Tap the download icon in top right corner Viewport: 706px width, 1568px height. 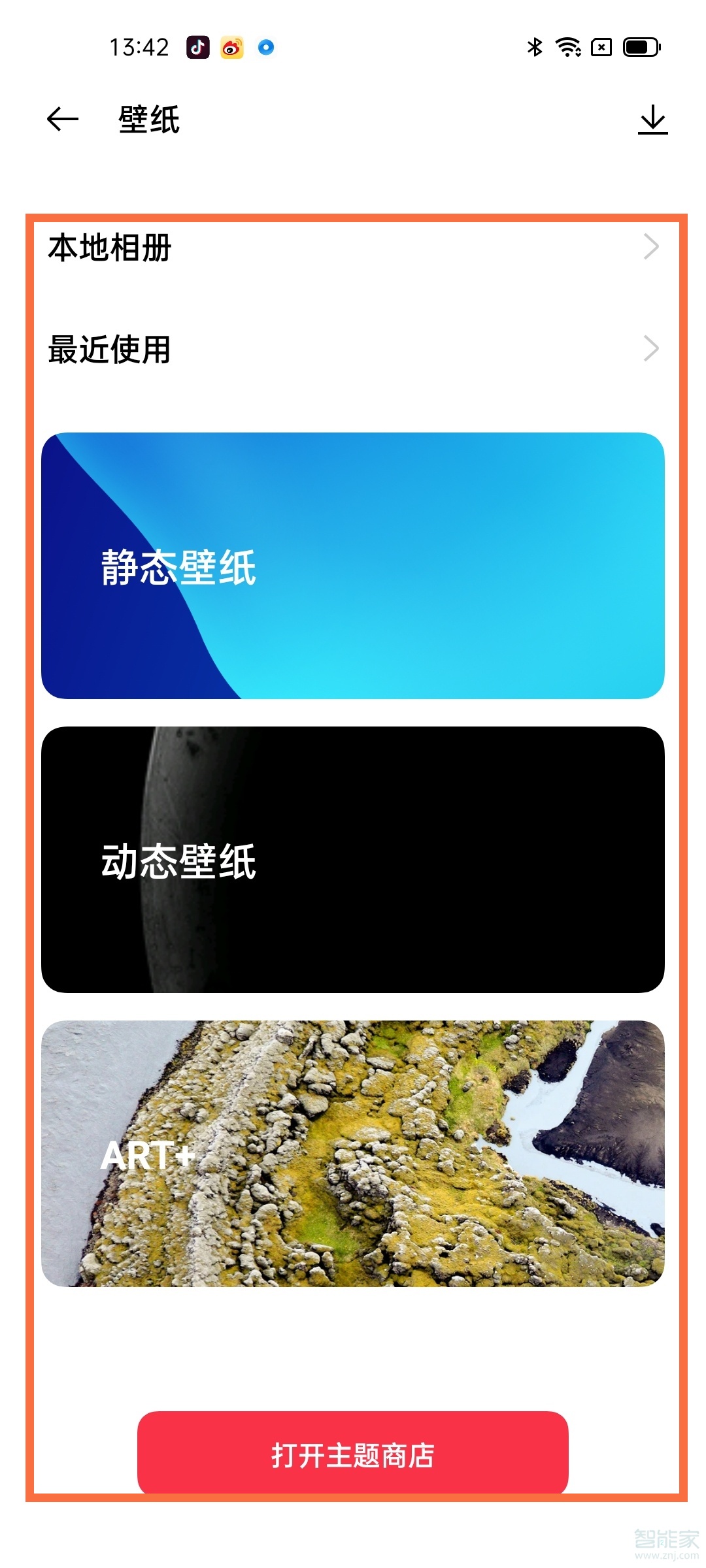pyautogui.click(x=652, y=120)
